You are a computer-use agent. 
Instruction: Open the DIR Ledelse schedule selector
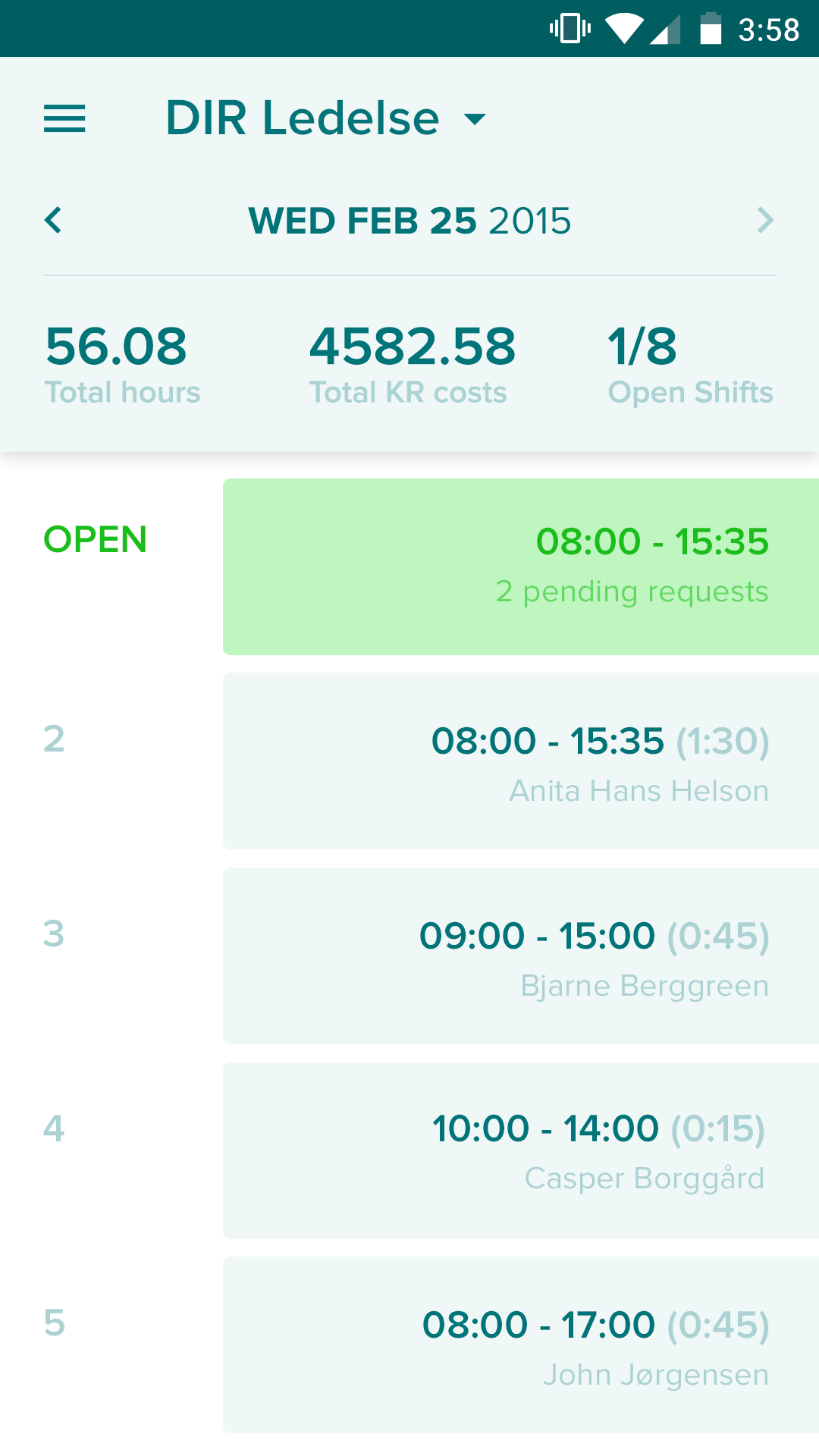(x=302, y=118)
